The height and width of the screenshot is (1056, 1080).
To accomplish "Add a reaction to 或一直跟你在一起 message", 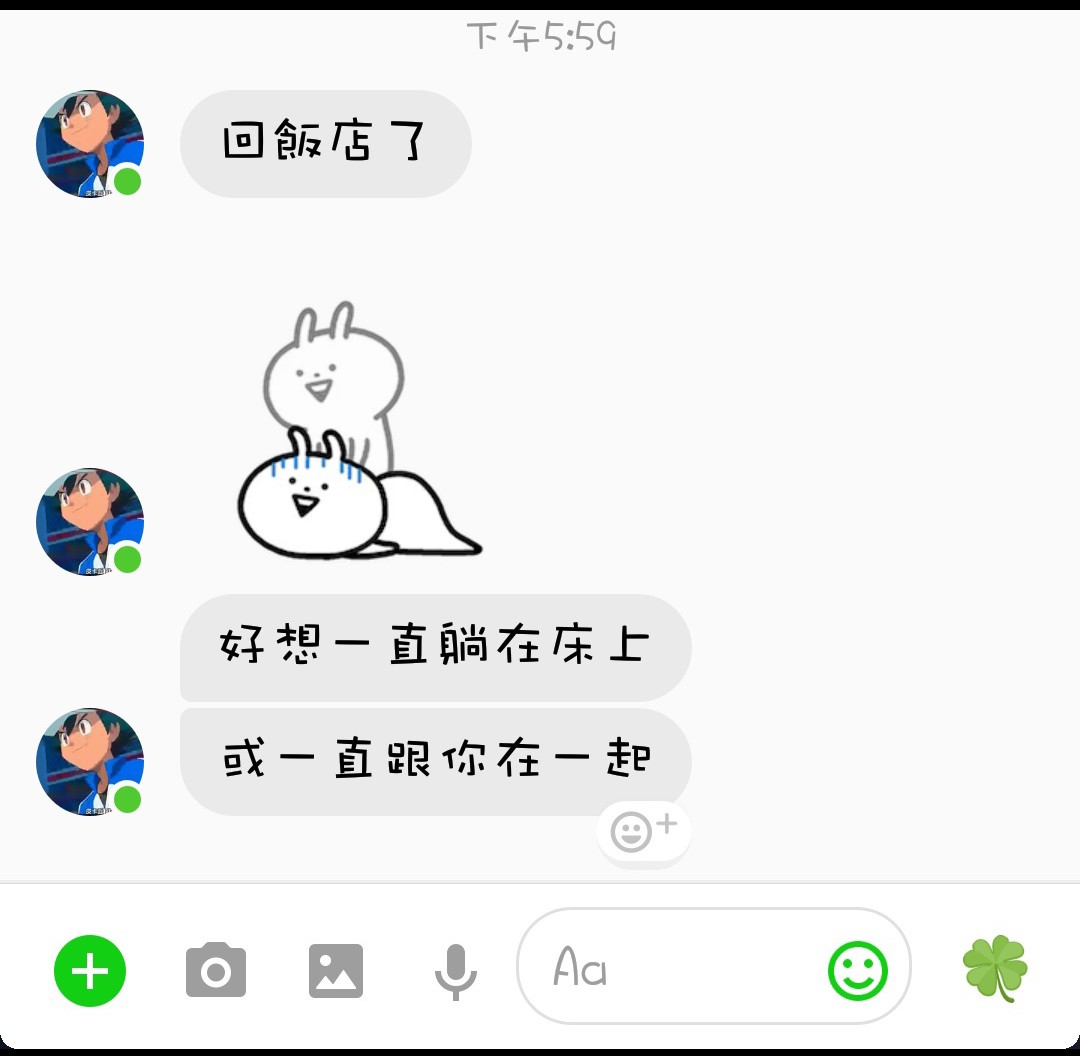I will (643, 830).
